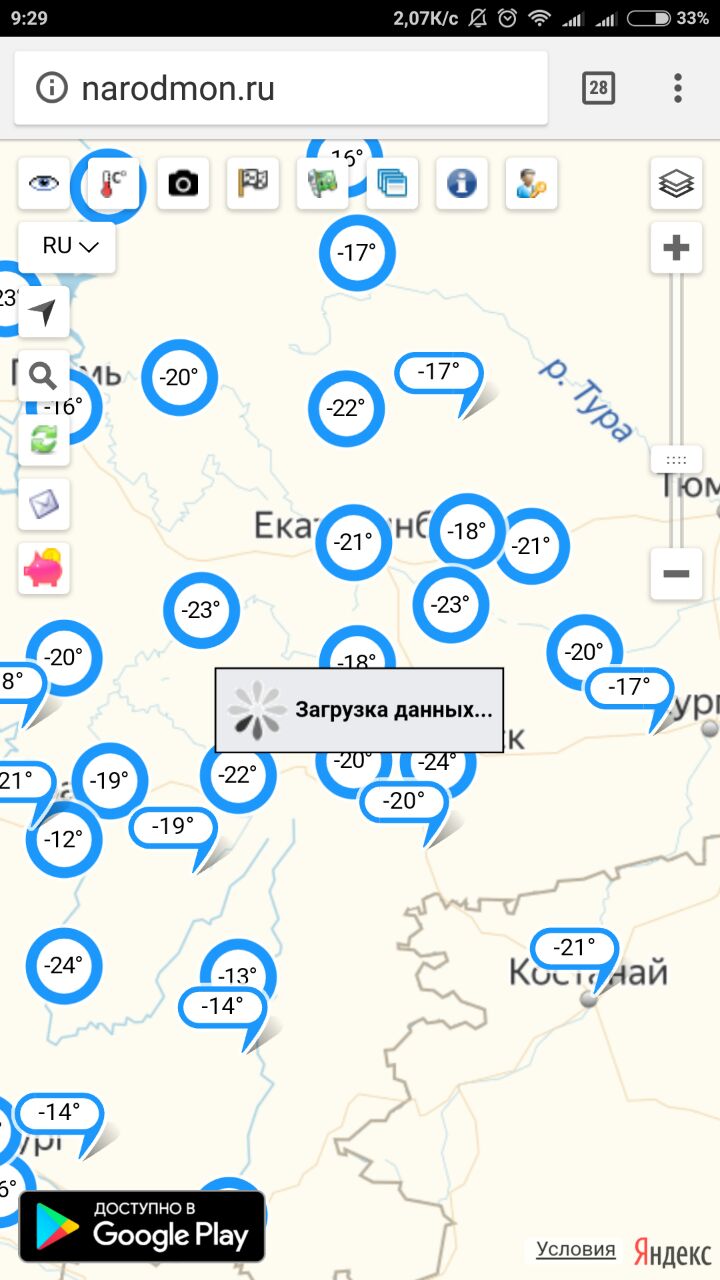Open map search magnifier
The height and width of the screenshot is (1280, 720).
[44, 376]
